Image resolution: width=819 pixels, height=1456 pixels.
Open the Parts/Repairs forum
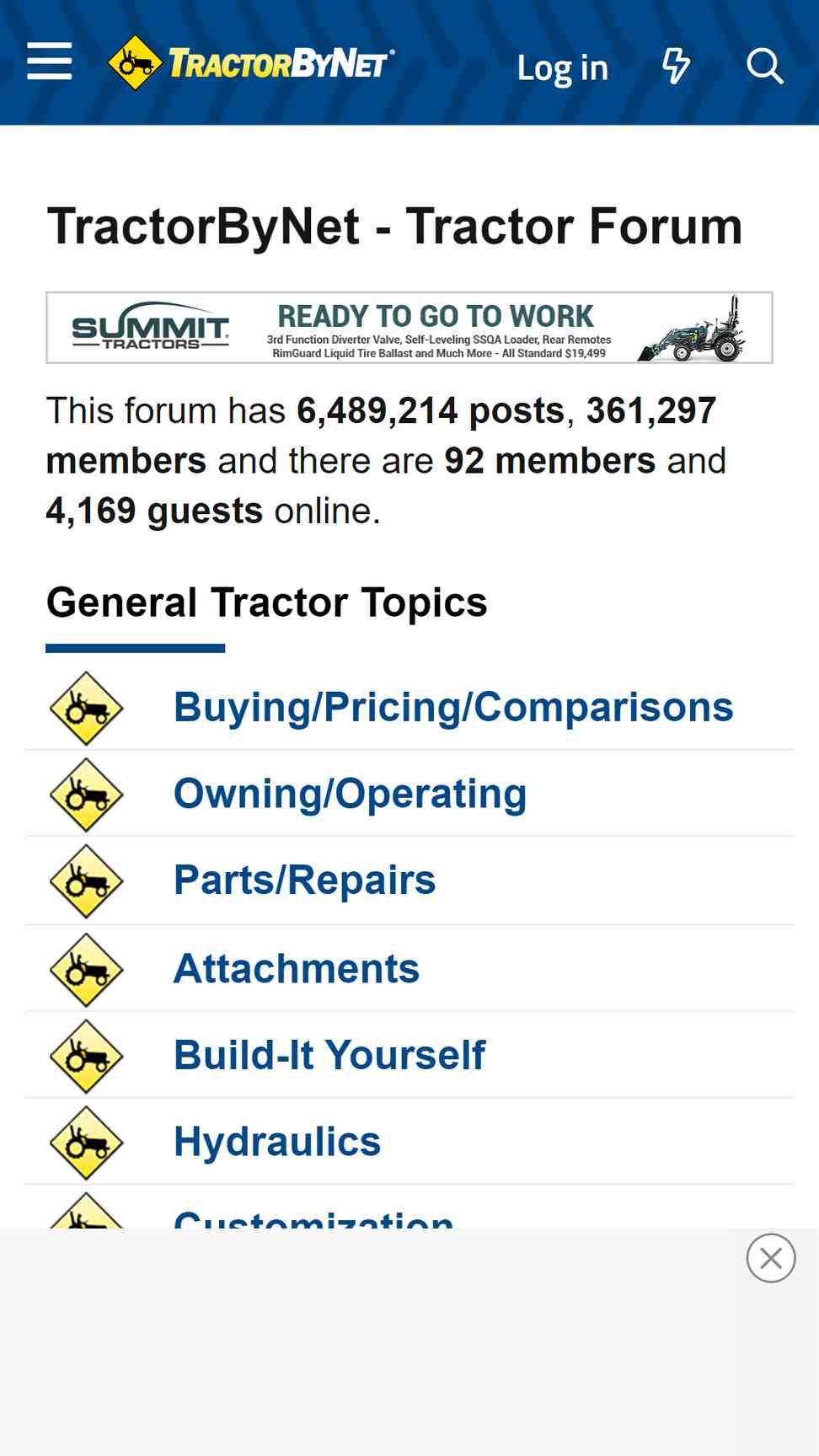pyautogui.click(x=304, y=881)
